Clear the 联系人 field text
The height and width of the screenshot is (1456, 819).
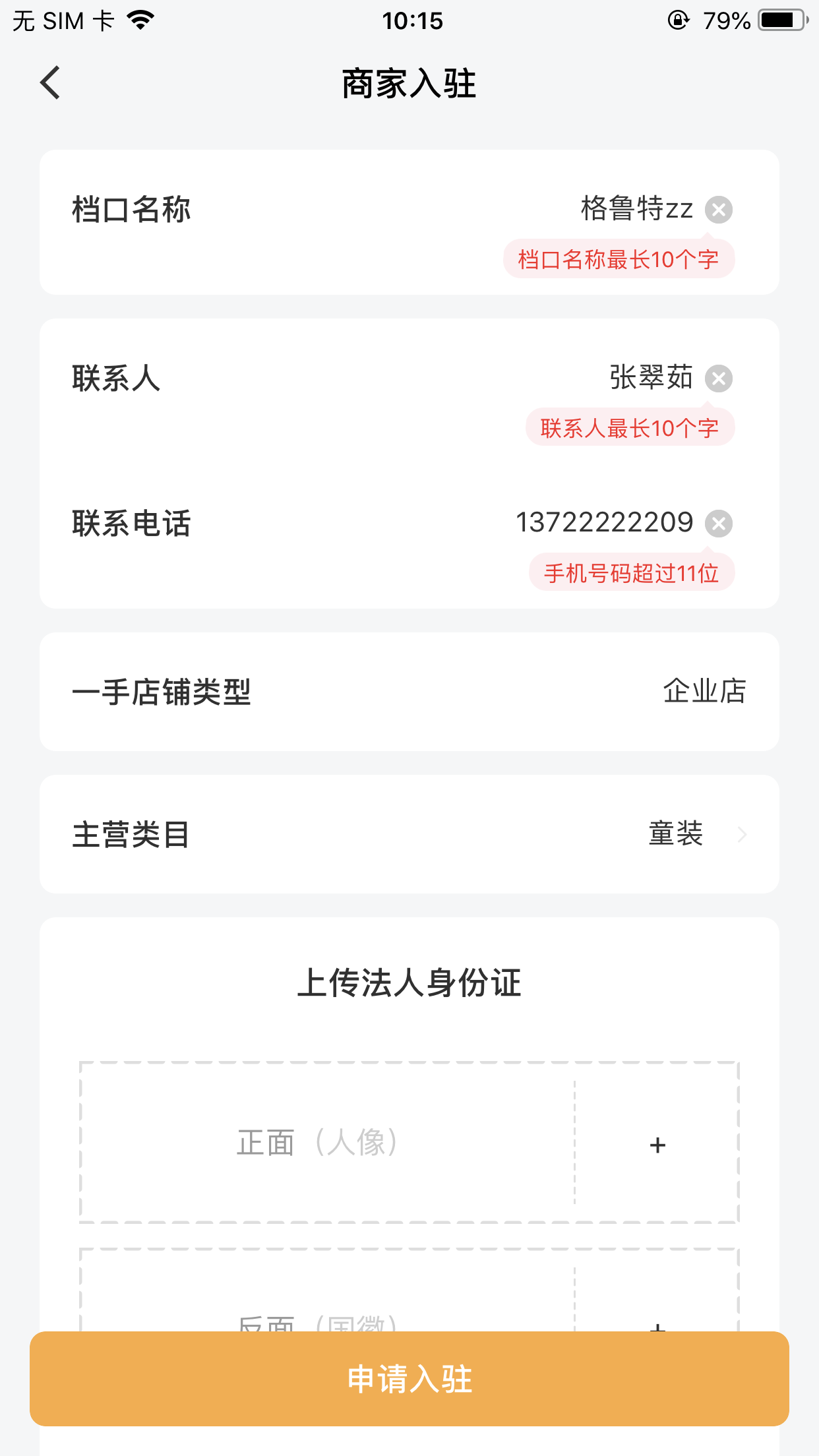click(718, 379)
